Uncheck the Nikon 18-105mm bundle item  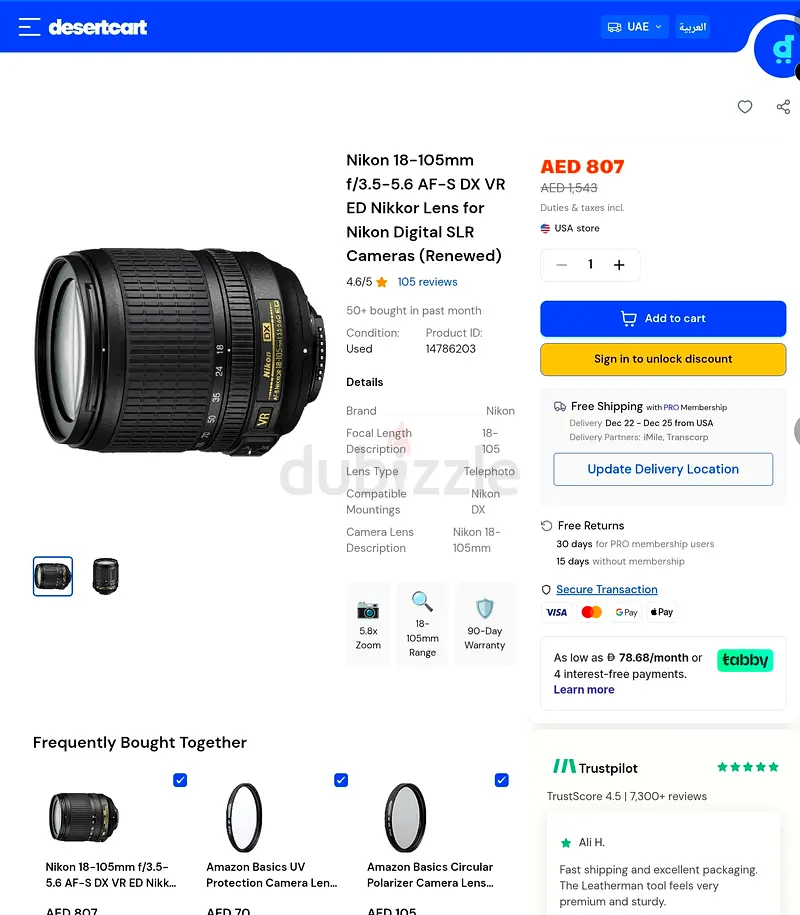(180, 780)
